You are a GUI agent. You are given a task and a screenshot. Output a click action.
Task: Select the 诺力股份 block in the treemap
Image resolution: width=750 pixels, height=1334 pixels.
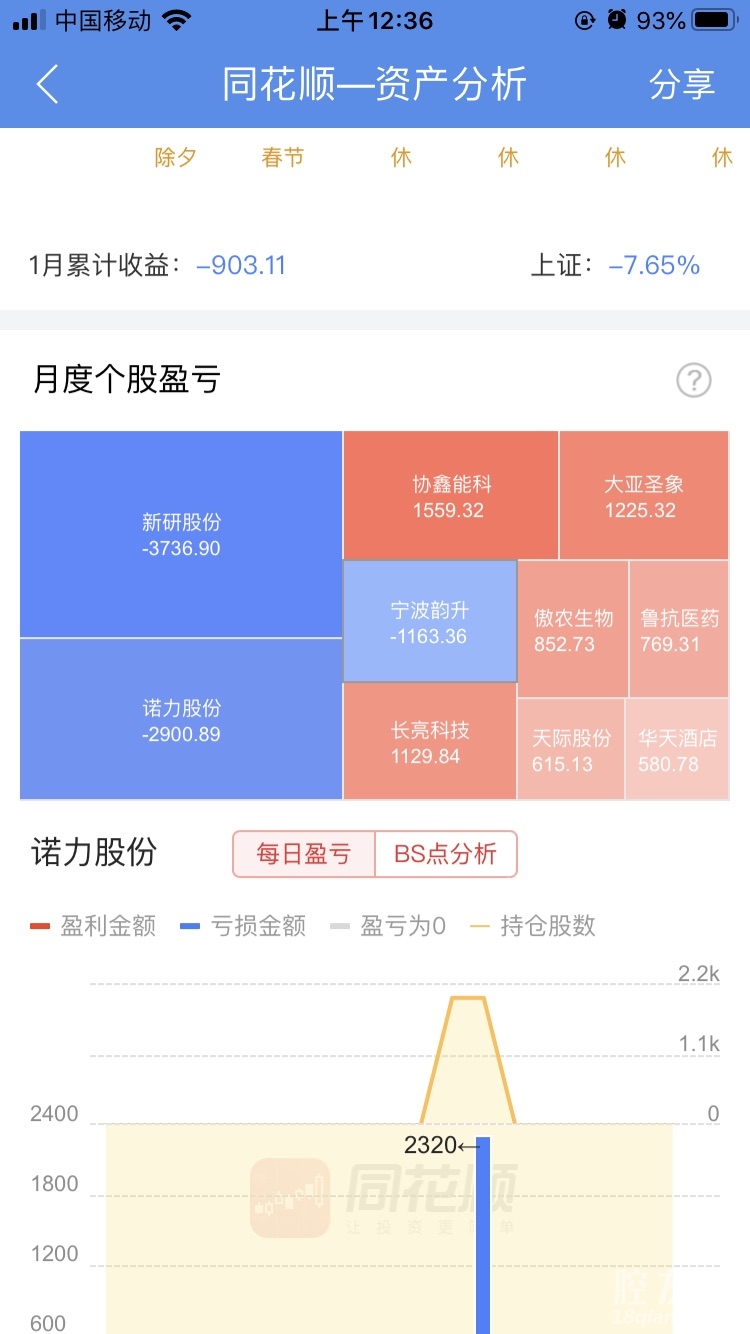click(181, 719)
